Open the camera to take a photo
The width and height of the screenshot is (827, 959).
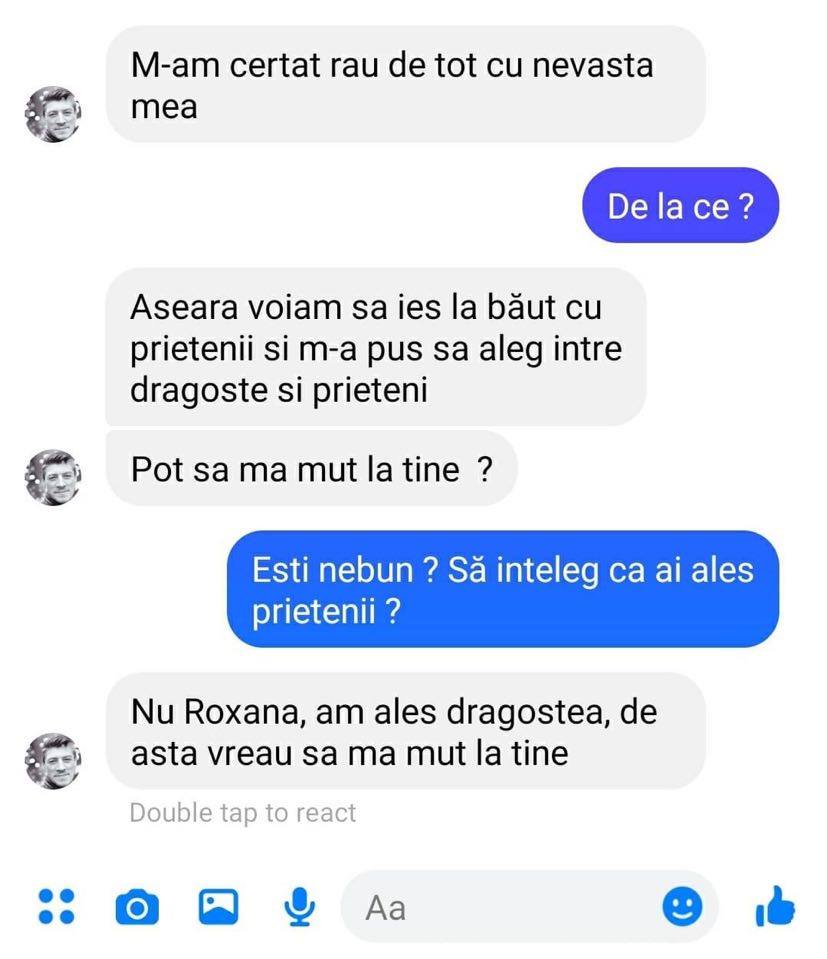point(137,907)
